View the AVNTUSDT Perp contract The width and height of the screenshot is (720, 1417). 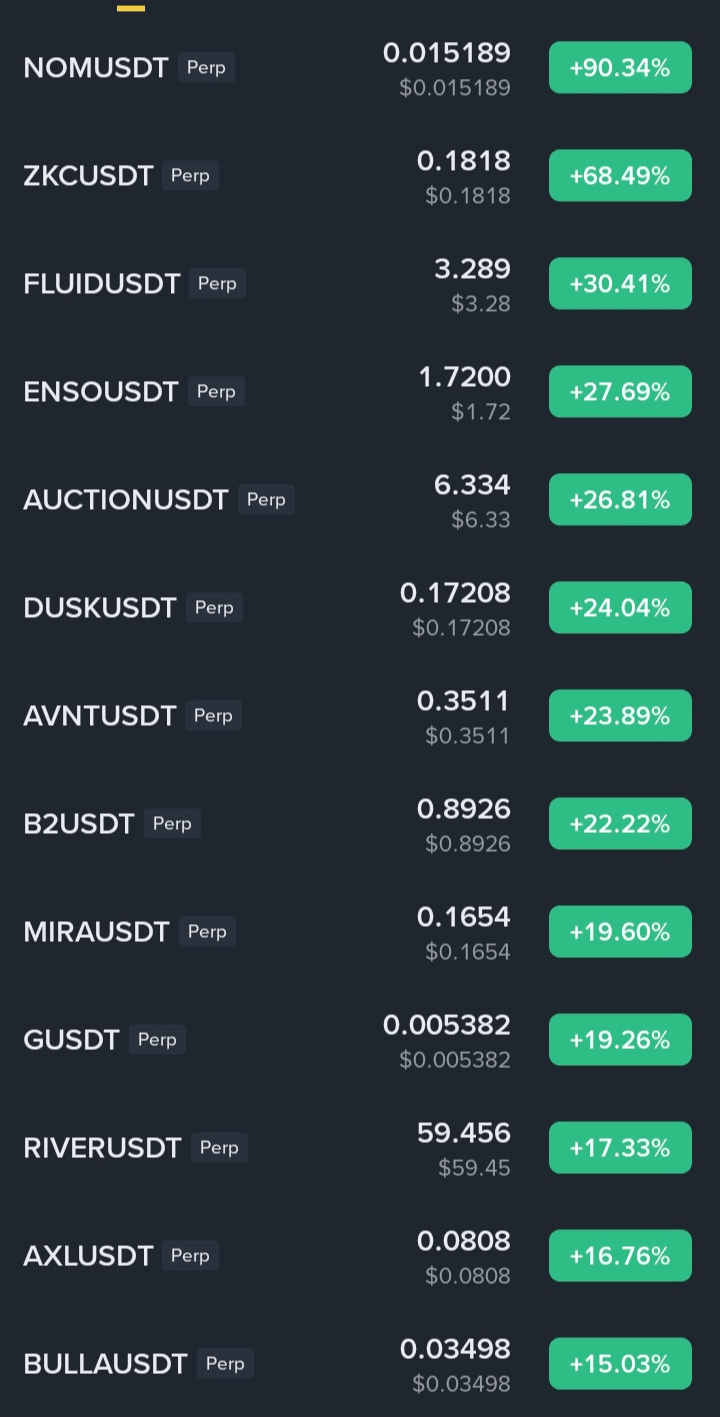(x=100, y=716)
